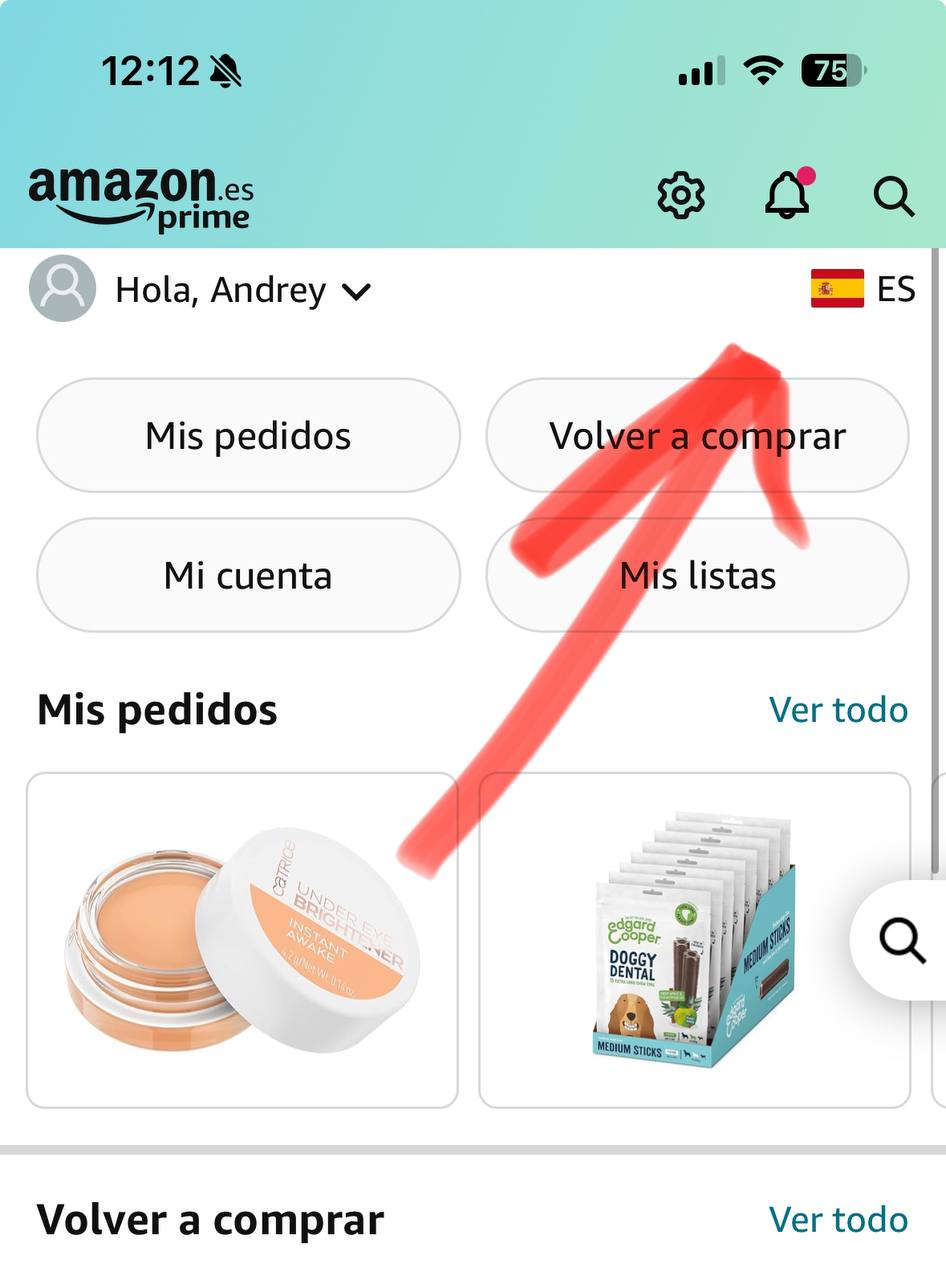Go to Mi cuenta
This screenshot has width=946, height=1280.
(x=248, y=576)
